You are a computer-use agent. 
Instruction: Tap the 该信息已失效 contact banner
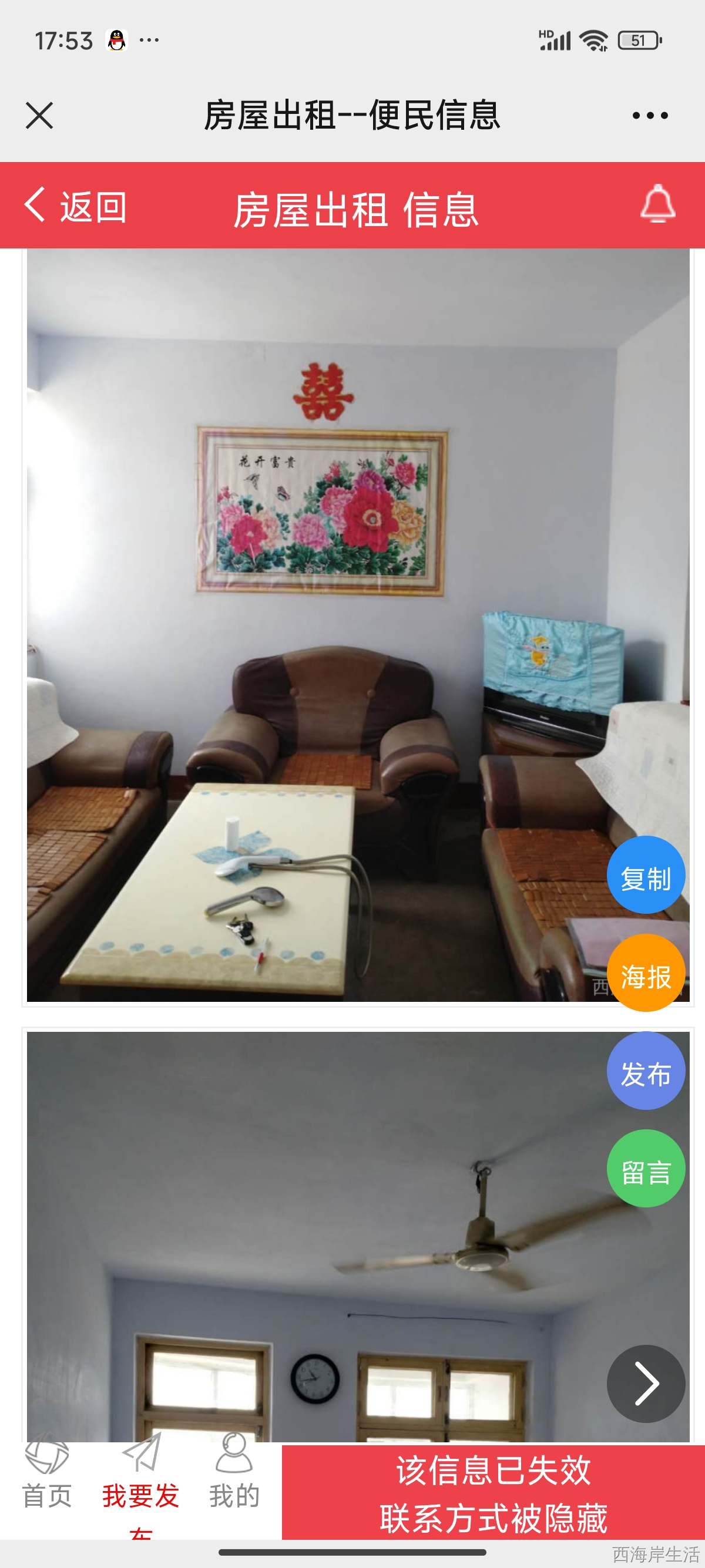click(x=493, y=1492)
